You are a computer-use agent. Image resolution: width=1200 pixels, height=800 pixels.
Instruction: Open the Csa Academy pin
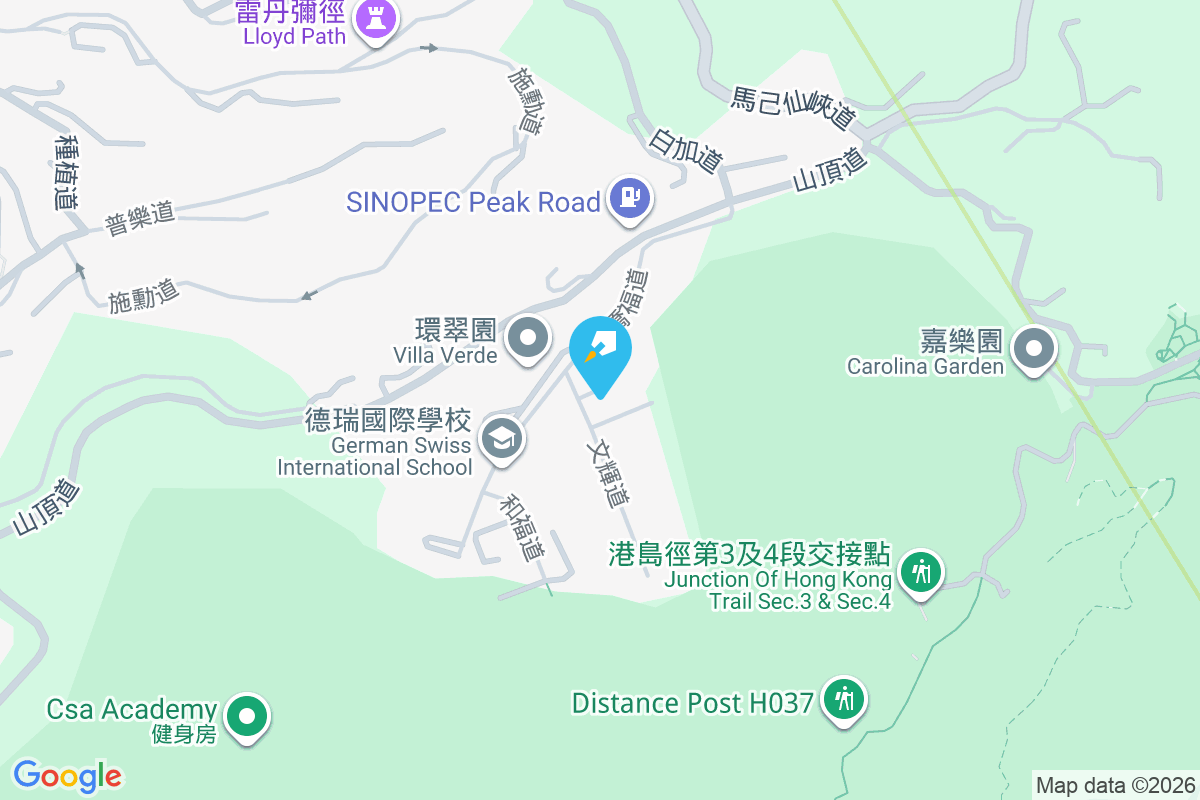click(247, 716)
